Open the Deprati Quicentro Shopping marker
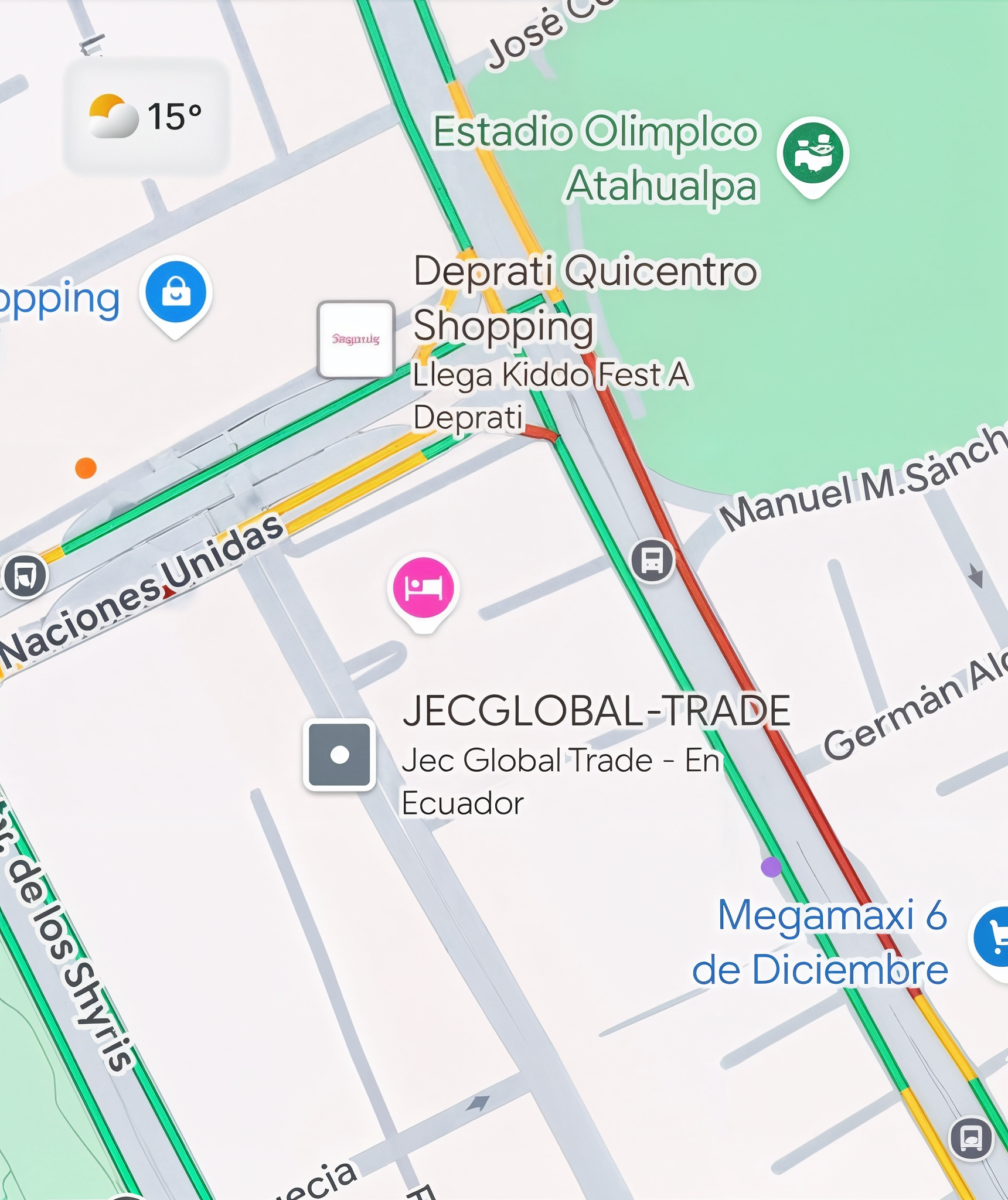 (356, 339)
